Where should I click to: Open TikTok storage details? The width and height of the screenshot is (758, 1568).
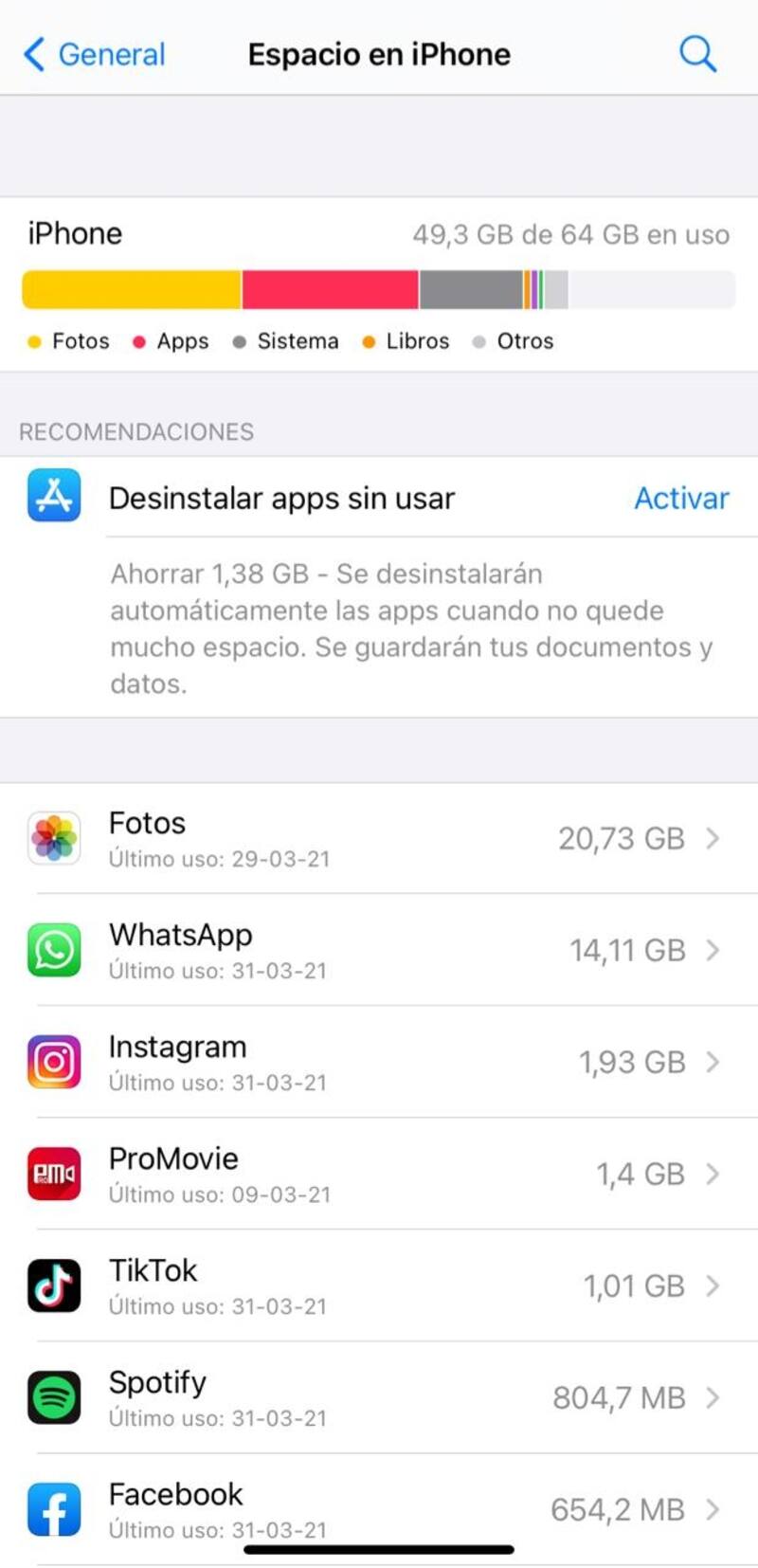point(379,1286)
